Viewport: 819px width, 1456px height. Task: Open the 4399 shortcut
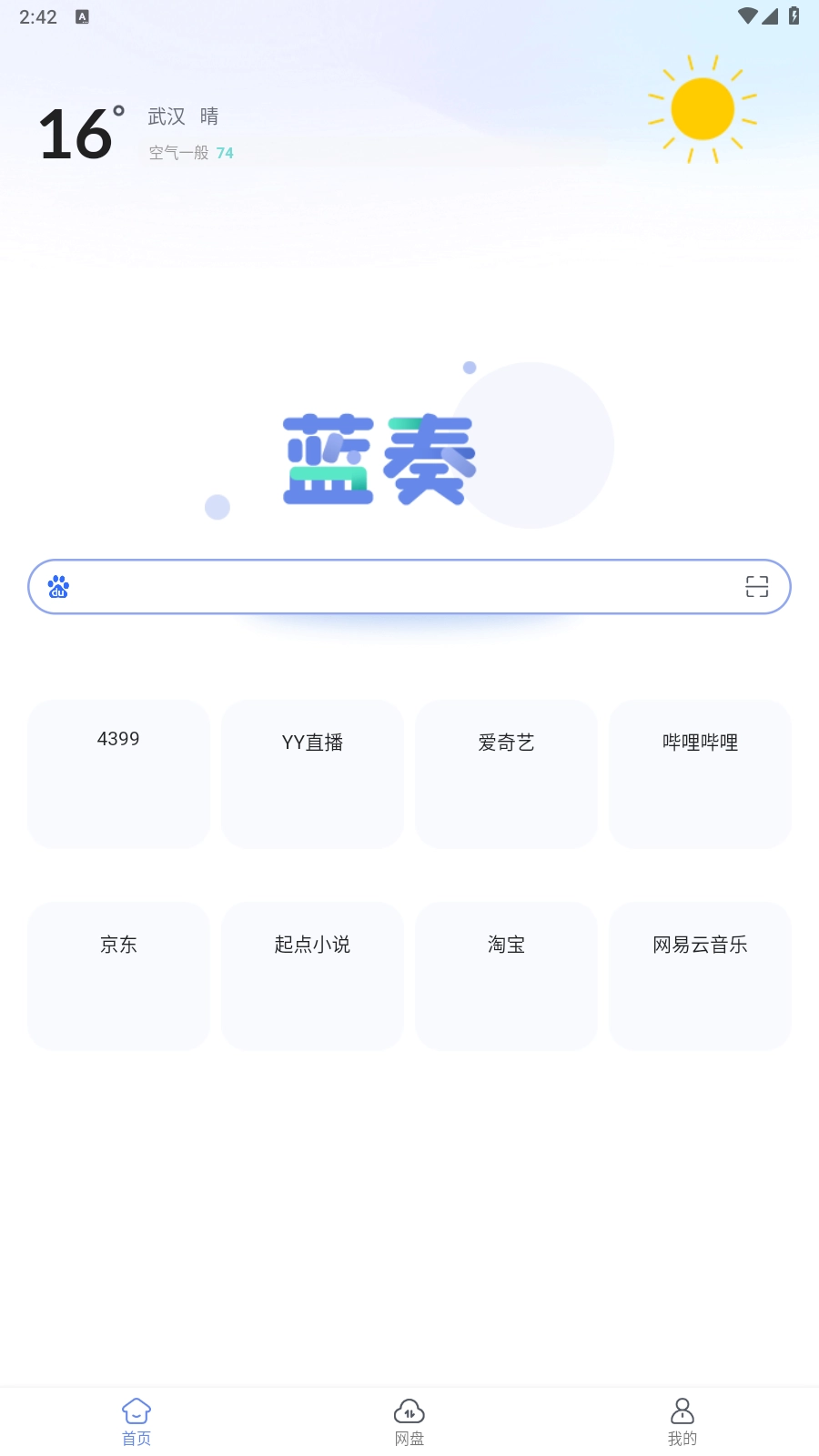coord(118,773)
